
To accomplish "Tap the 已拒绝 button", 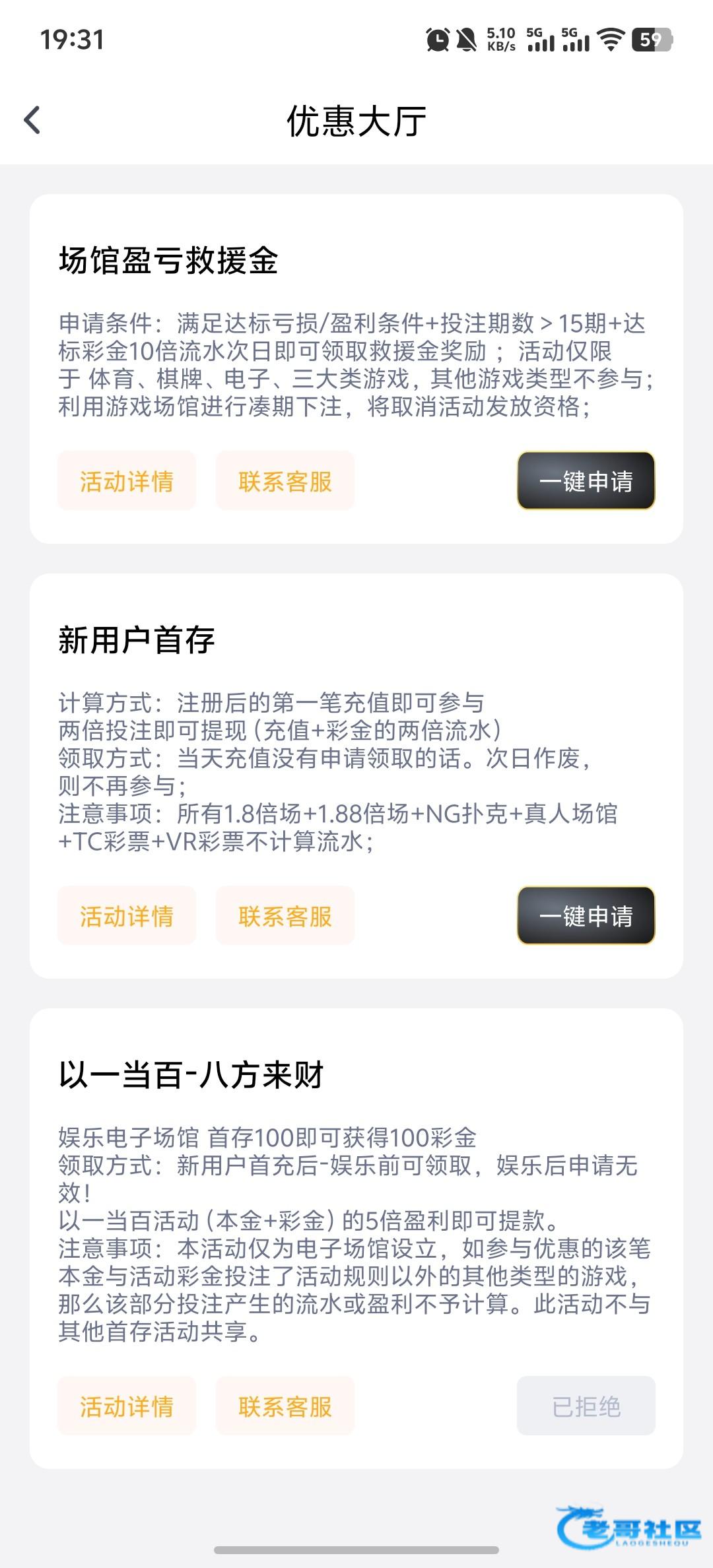I will (x=586, y=1406).
